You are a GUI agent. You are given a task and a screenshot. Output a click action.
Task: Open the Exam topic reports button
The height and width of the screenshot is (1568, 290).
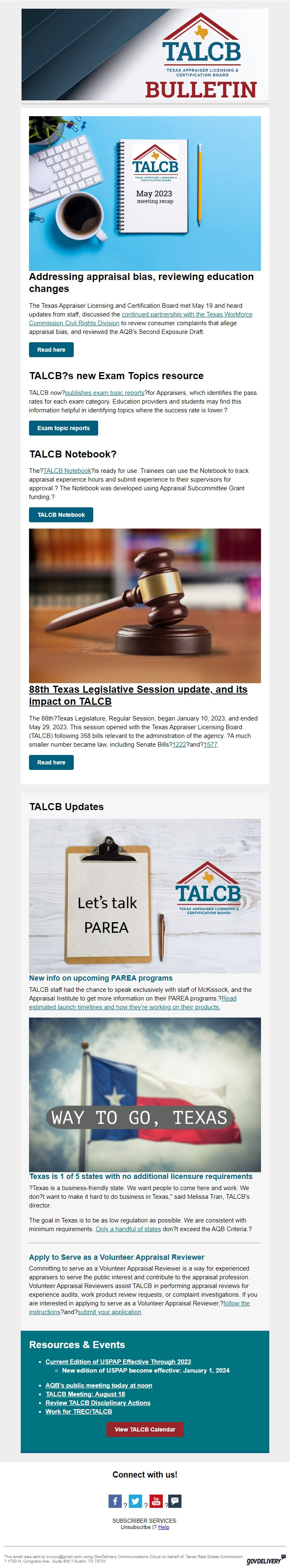point(63,428)
